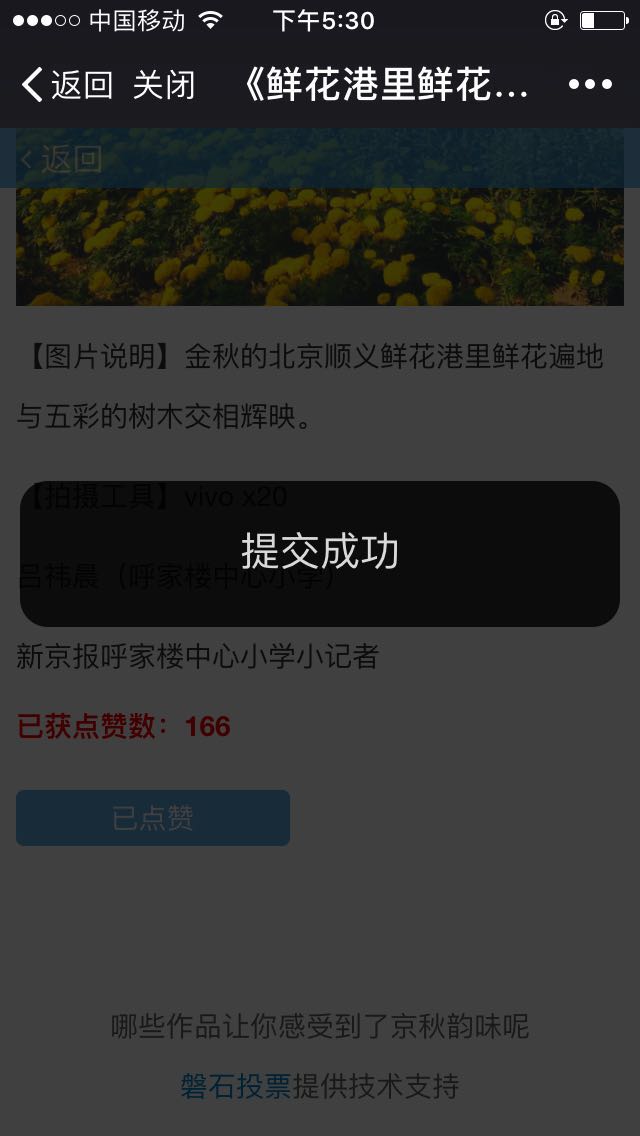This screenshot has height=1136, width=640.
Task: Open the 磐石投票 link
Action: (236, 1085)
